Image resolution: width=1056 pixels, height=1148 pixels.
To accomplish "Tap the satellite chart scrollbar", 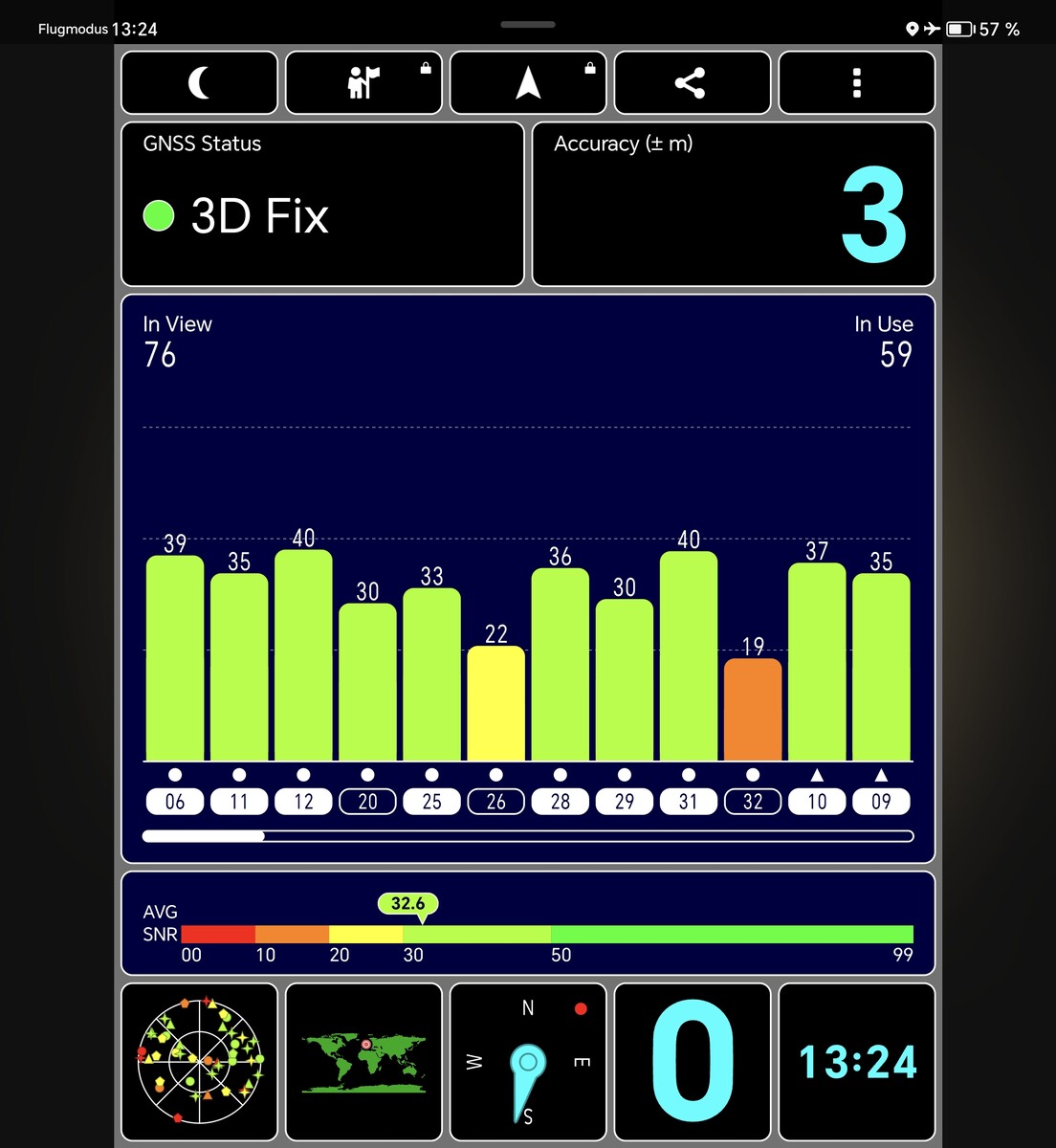I will click(x=528, y=836).
